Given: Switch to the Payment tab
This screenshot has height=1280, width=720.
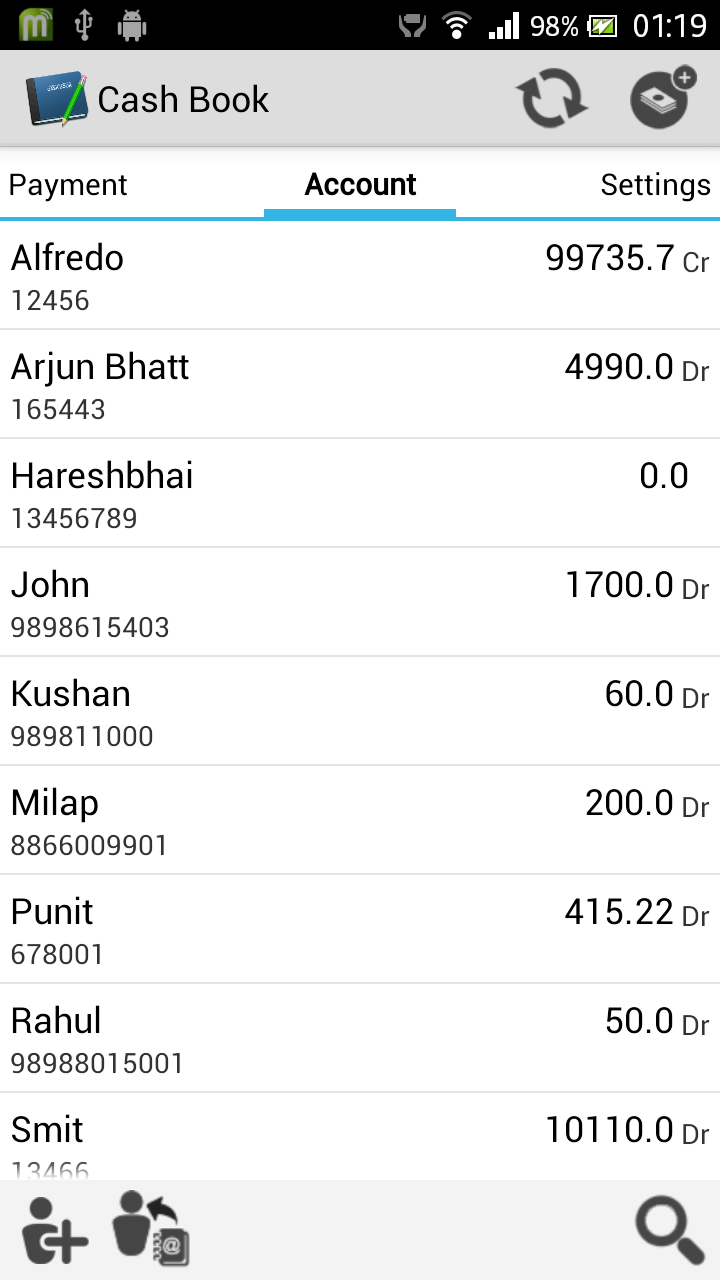Looking at the screenshot, I should point(68,184).
